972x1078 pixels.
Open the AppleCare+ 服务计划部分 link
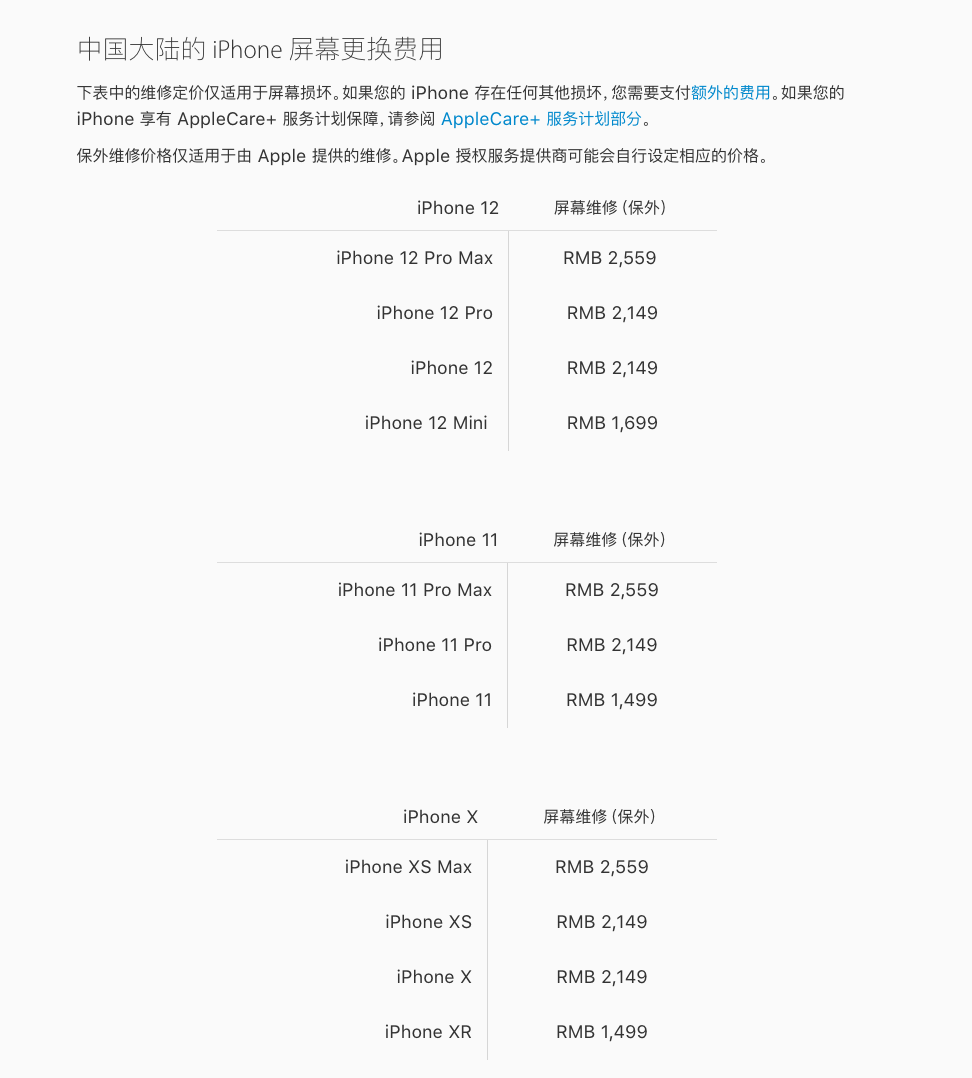[541, 119]
